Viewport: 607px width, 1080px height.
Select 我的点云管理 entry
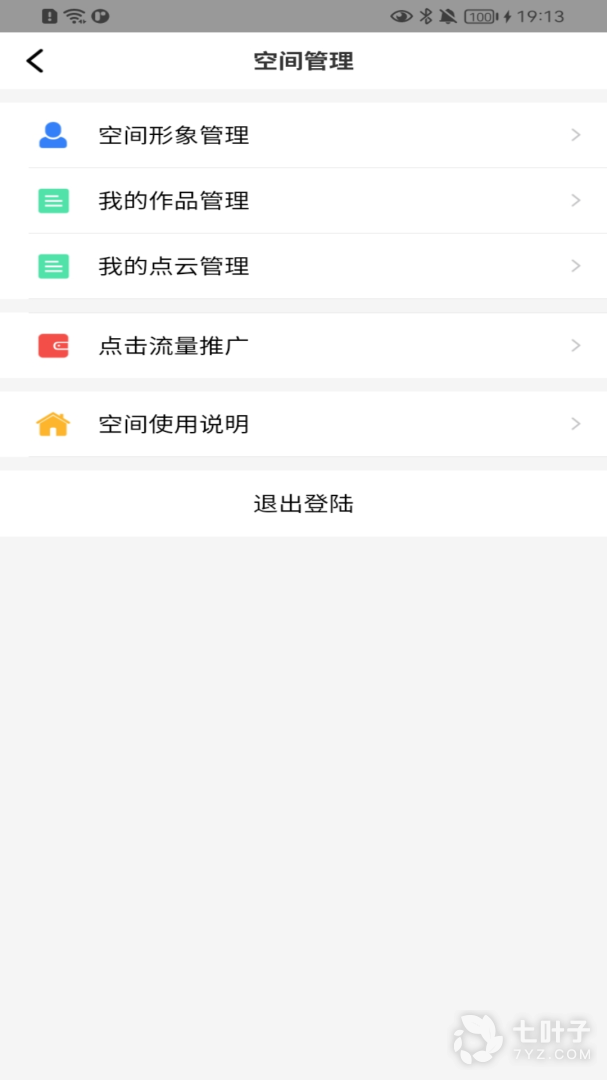tap(303, 266)
